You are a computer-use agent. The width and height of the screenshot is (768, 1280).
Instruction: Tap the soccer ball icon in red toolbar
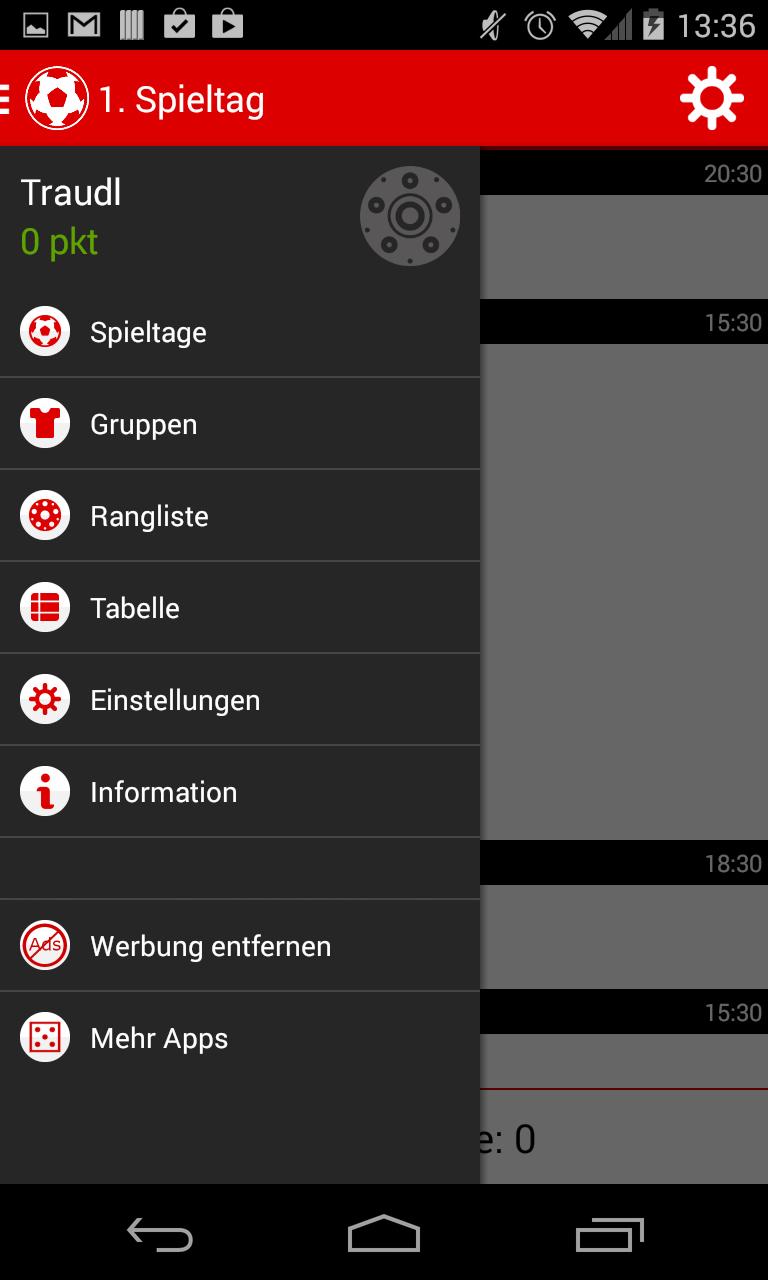pyautogui.click(x=57, y=98)
